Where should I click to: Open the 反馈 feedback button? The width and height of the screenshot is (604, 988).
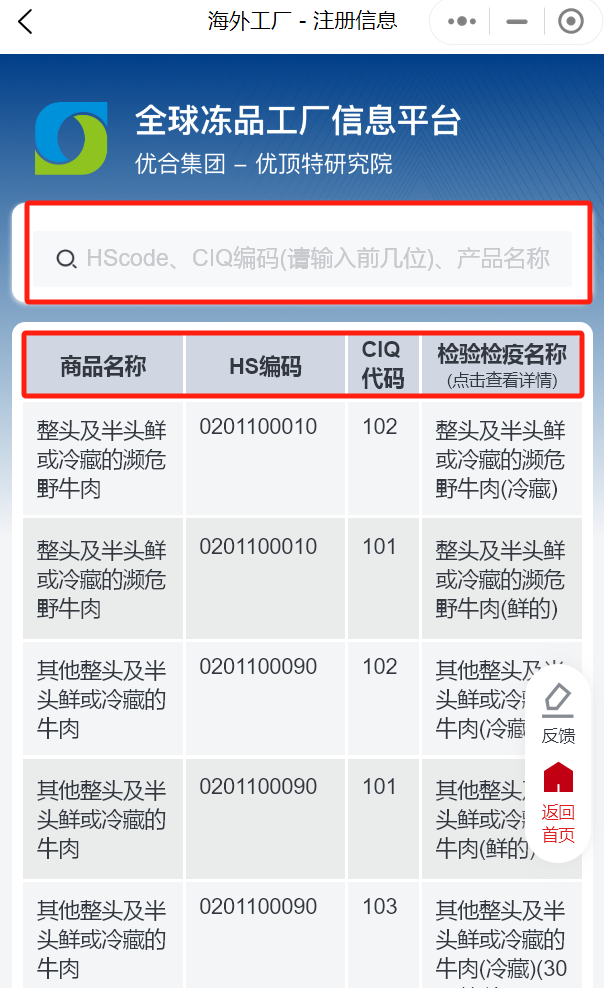coord(558,714)
